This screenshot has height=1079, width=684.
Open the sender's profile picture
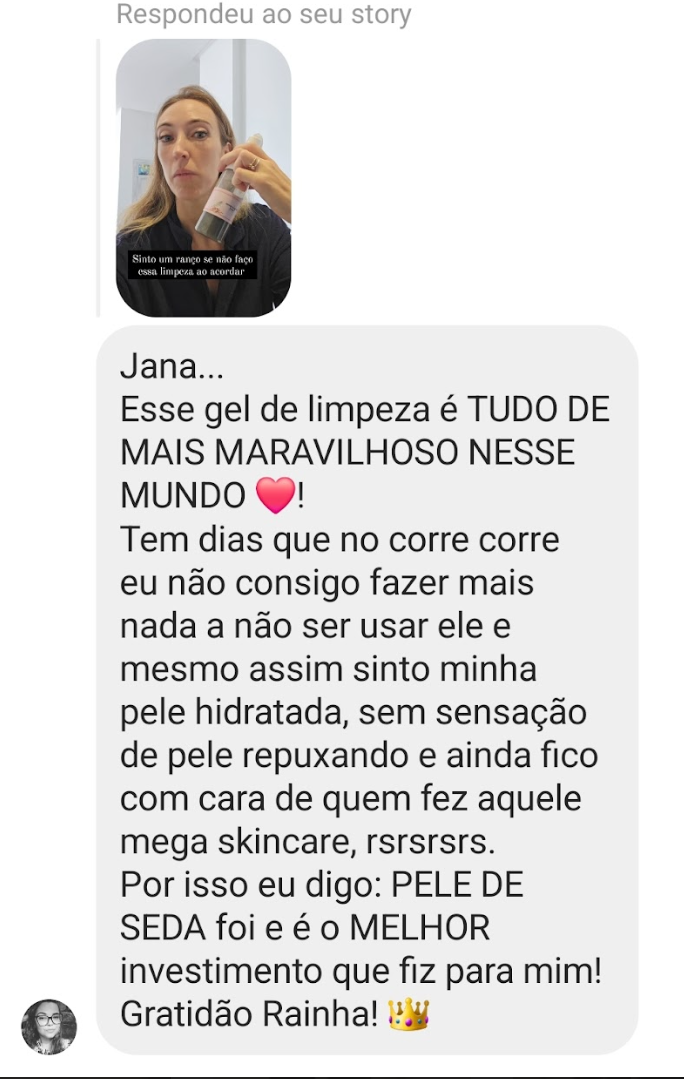pos(49,1026)
